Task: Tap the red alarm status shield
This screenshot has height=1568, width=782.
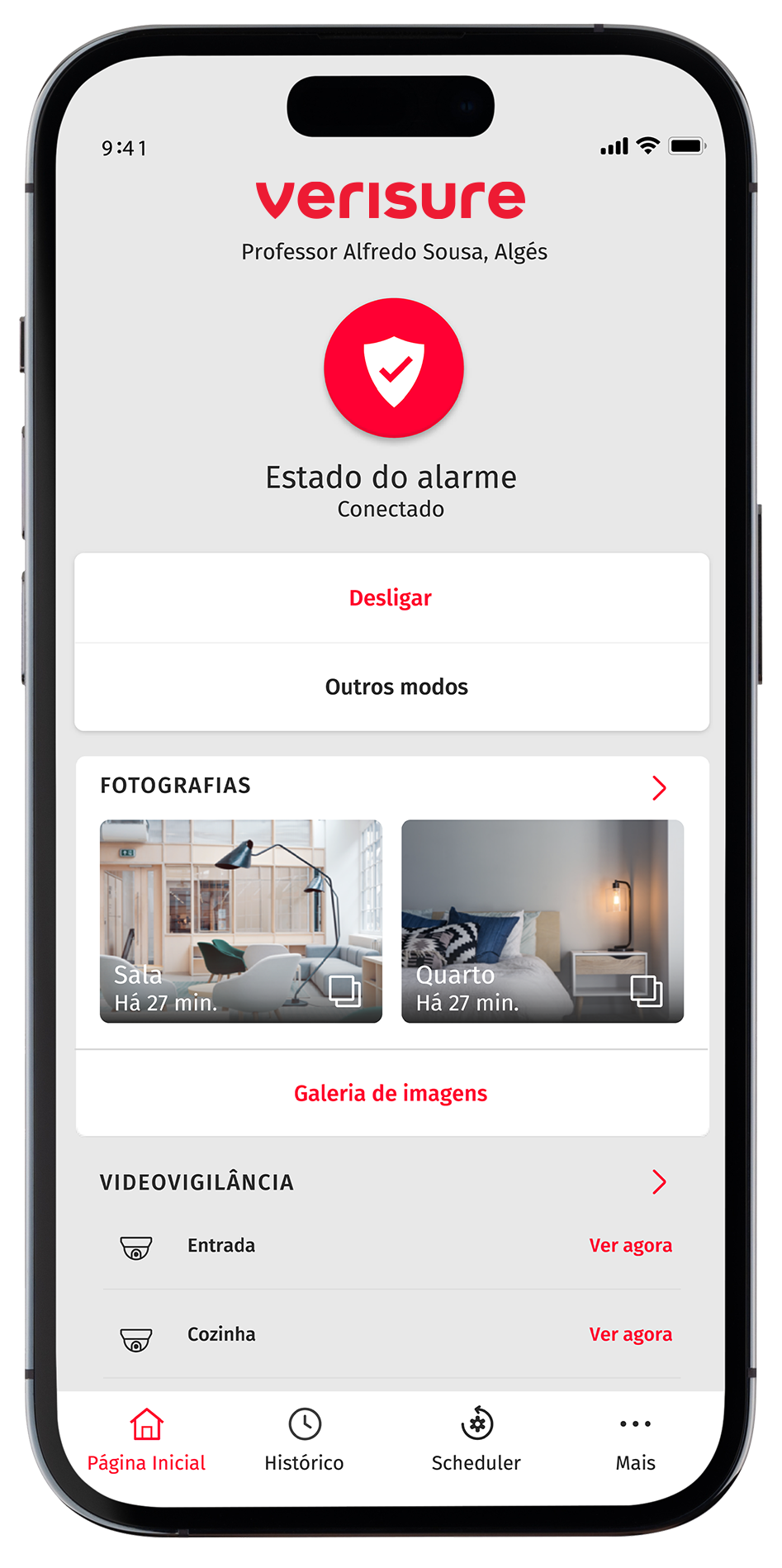Action: 394,368
